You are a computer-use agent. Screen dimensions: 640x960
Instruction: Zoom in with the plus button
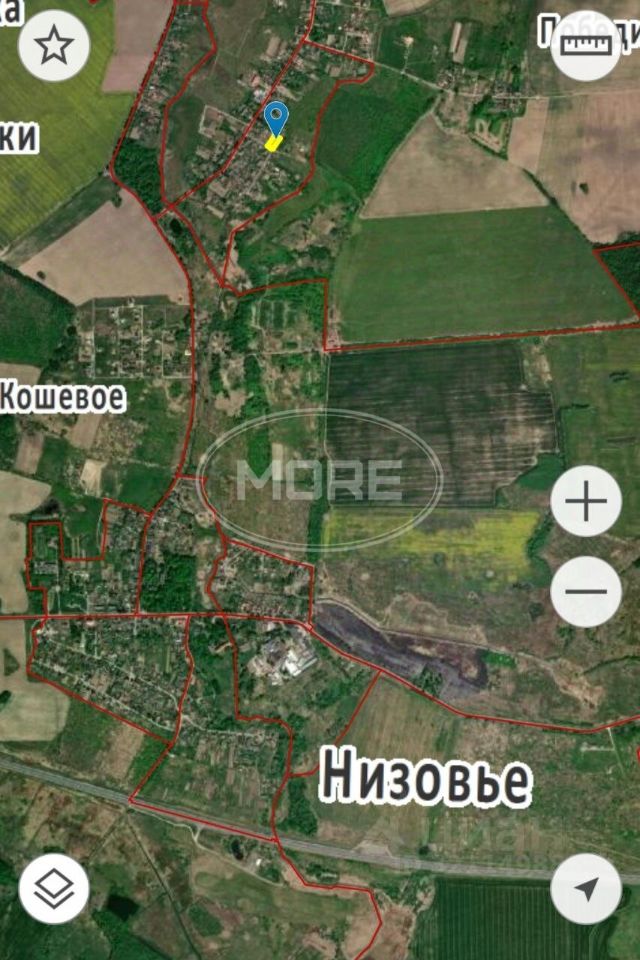click(586, 500)
